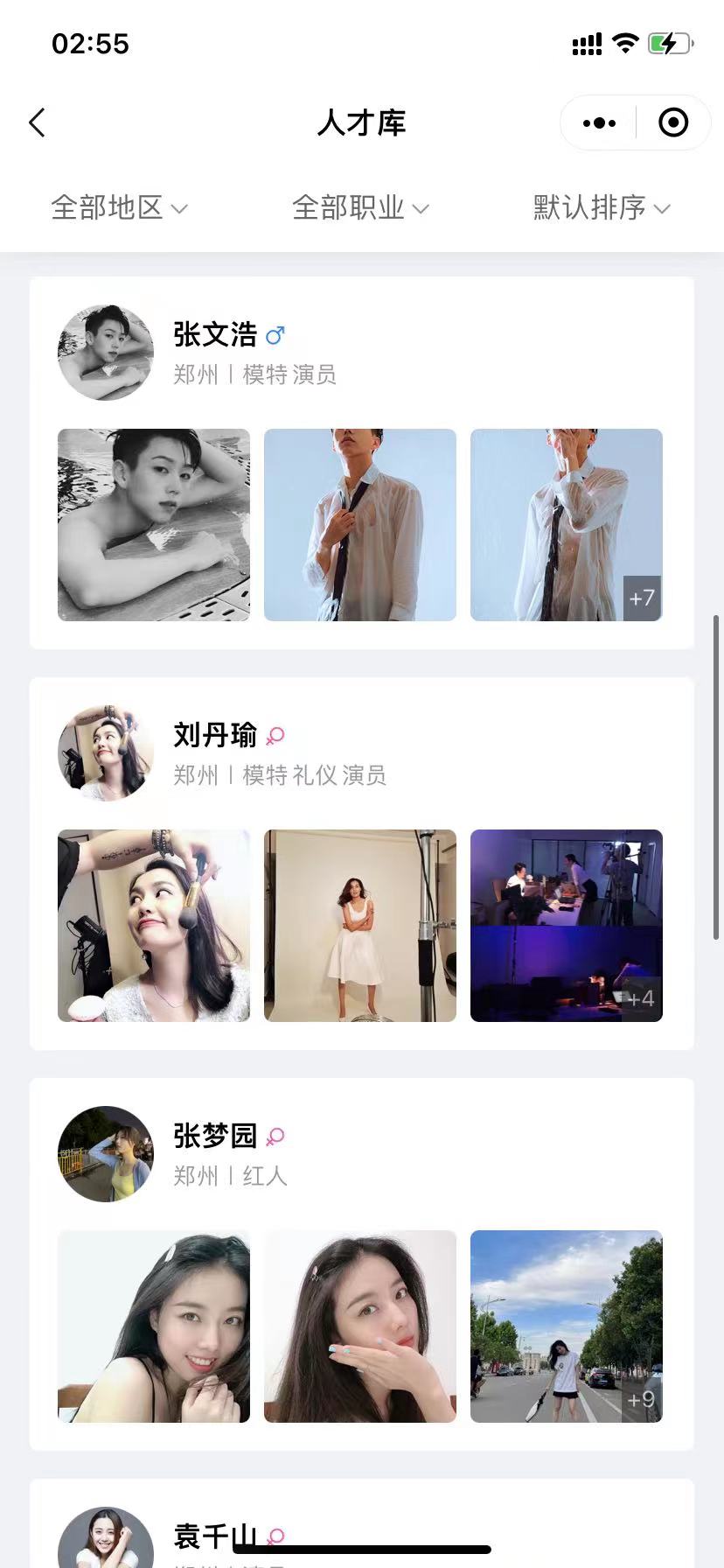Expand the 全部地区 region filter
The height and width of the screenshot is (1568, 724).
point(120,208)
